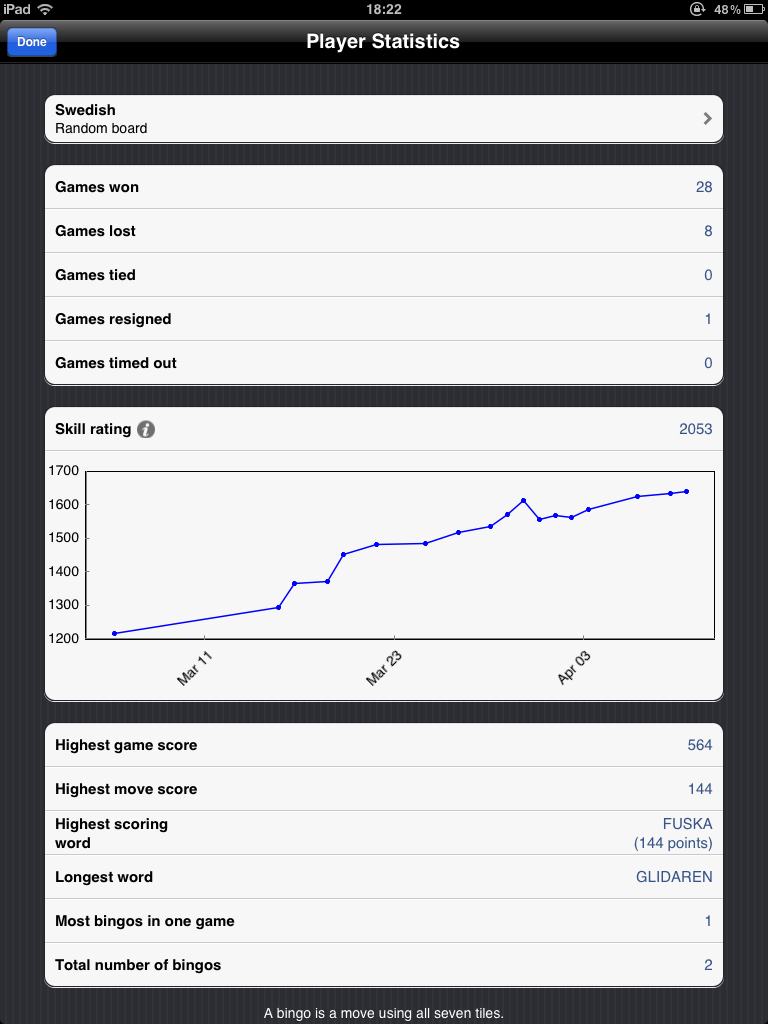This screenshot has height=1024, width=768.
Task: Tap the Done button
Action: tap(32, 42)
